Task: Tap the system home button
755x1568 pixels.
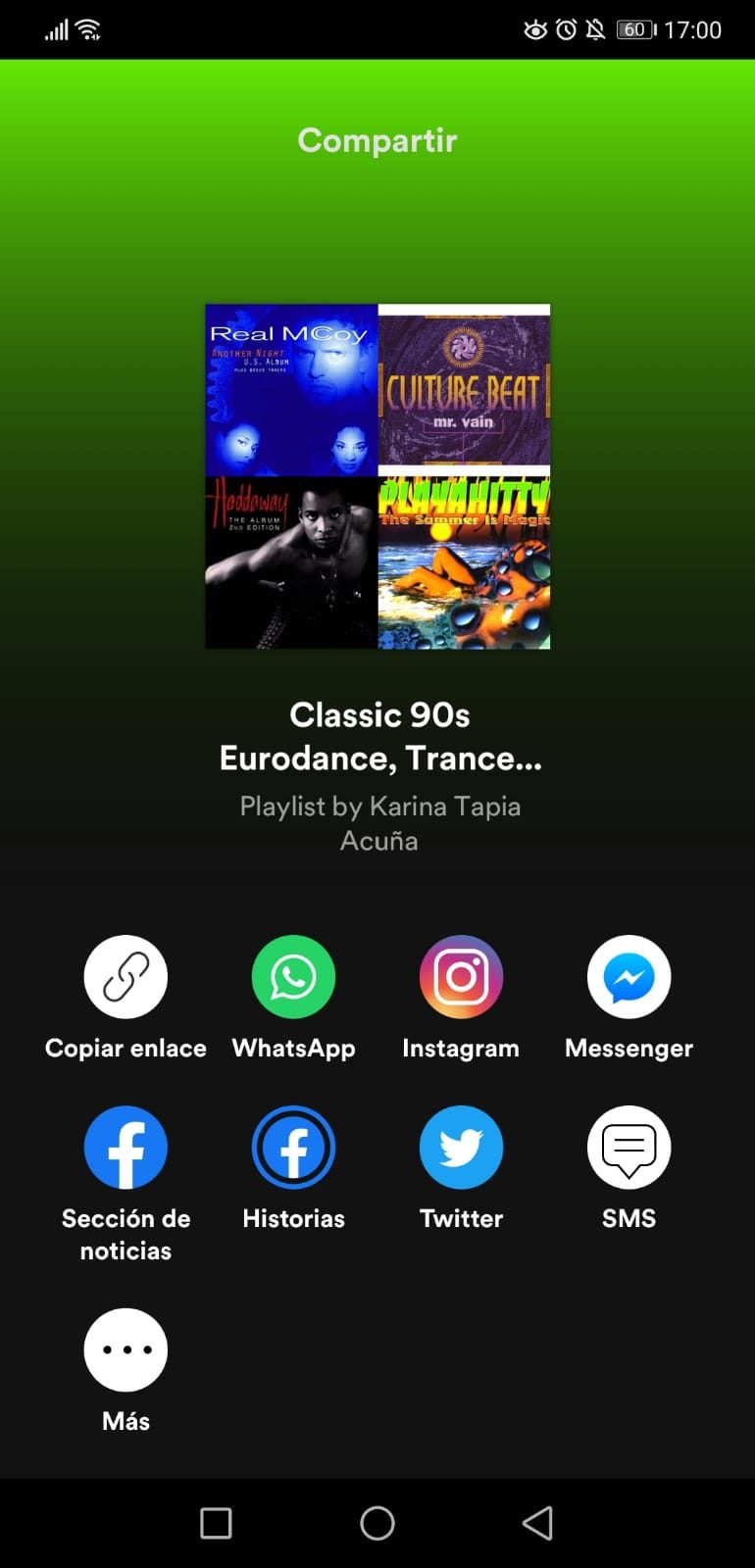Action: click(377, 1523)
